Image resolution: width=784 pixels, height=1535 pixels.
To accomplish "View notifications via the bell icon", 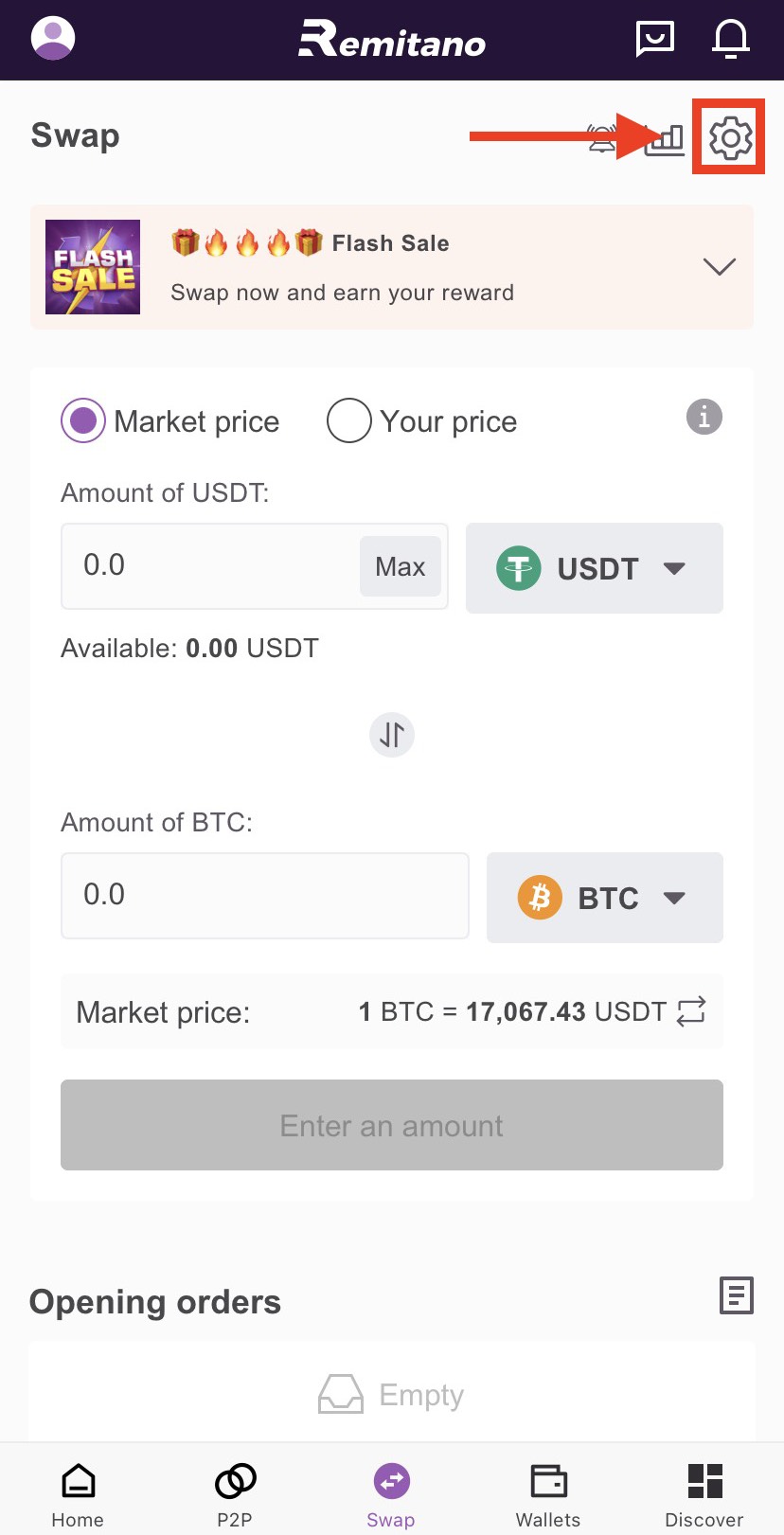I will (x=730, y=39).
